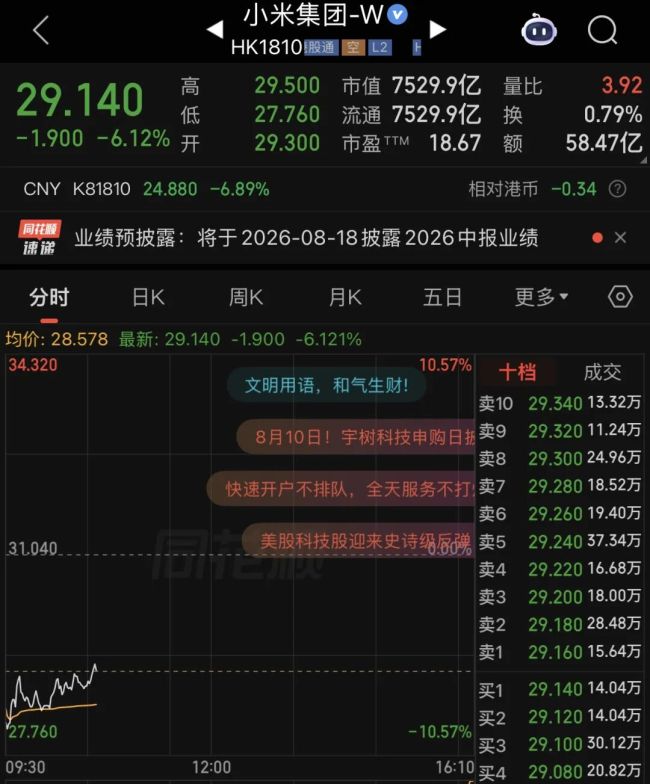
Task: Switch to the 五日 chart tab
Action: (x=442, y=298)
